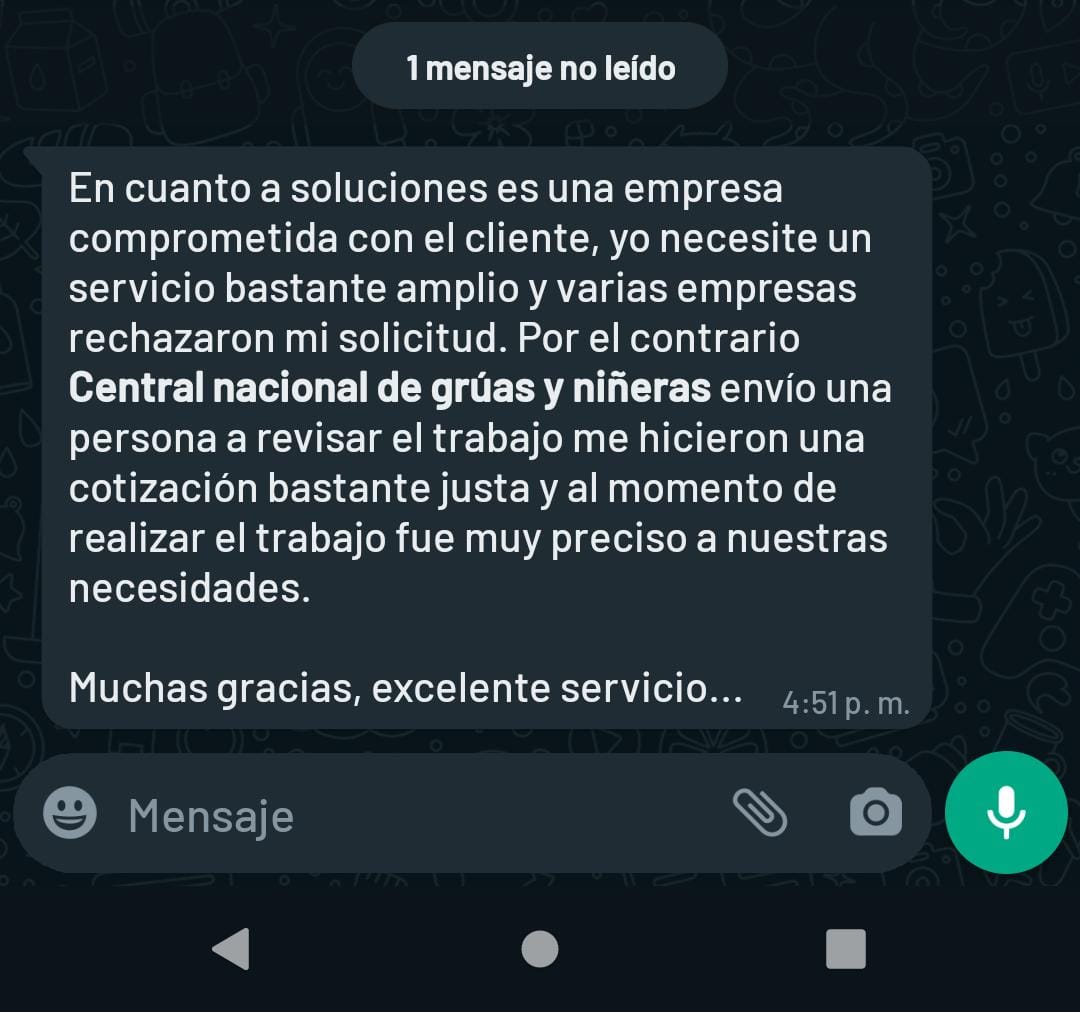Open recent apps with the square button
The width and height of the screenshot is (1080, 1012).
(x=846, y=948)
